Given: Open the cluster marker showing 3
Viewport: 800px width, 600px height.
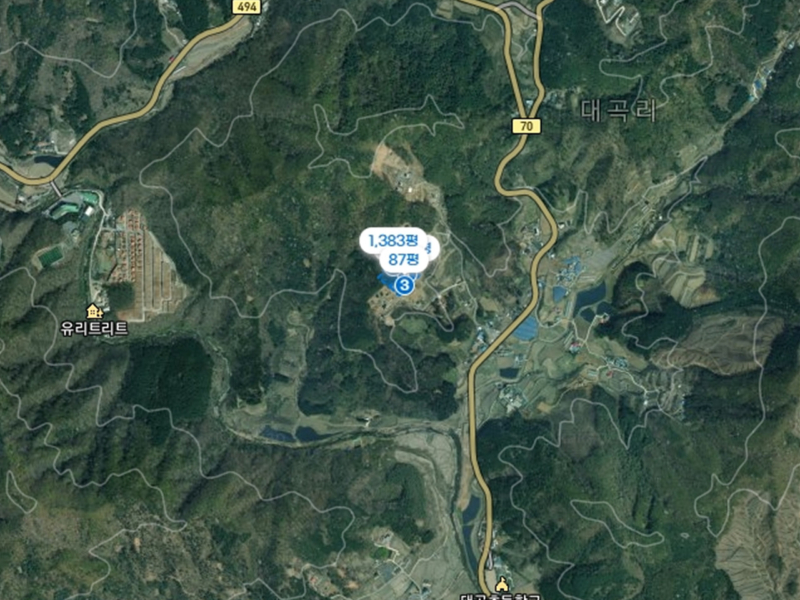Looking at the screenshot, I should pyautogui.click(x=404, y=286).
